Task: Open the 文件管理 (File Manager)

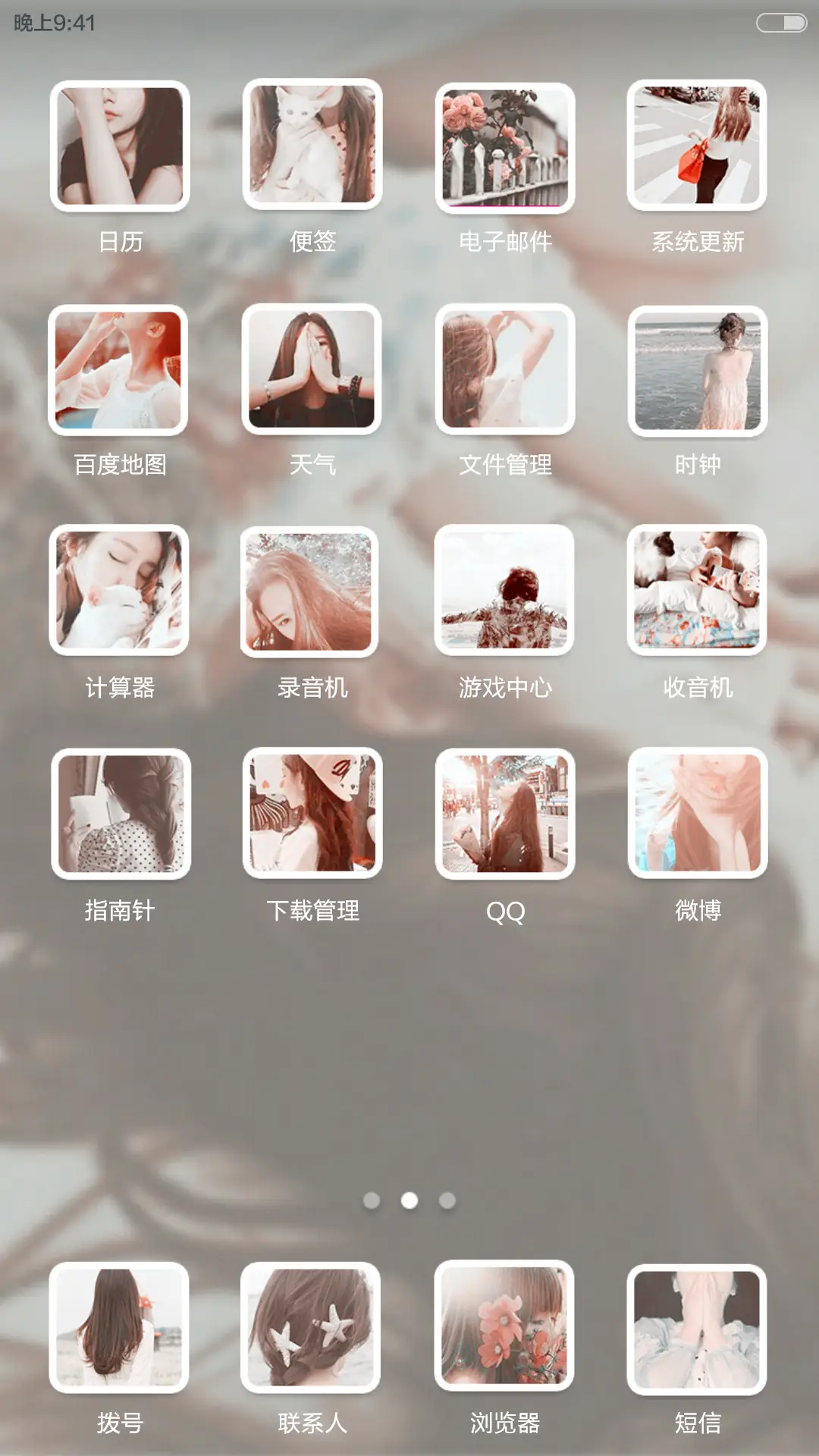Action: pyautogui.click(x=504, y=370)
